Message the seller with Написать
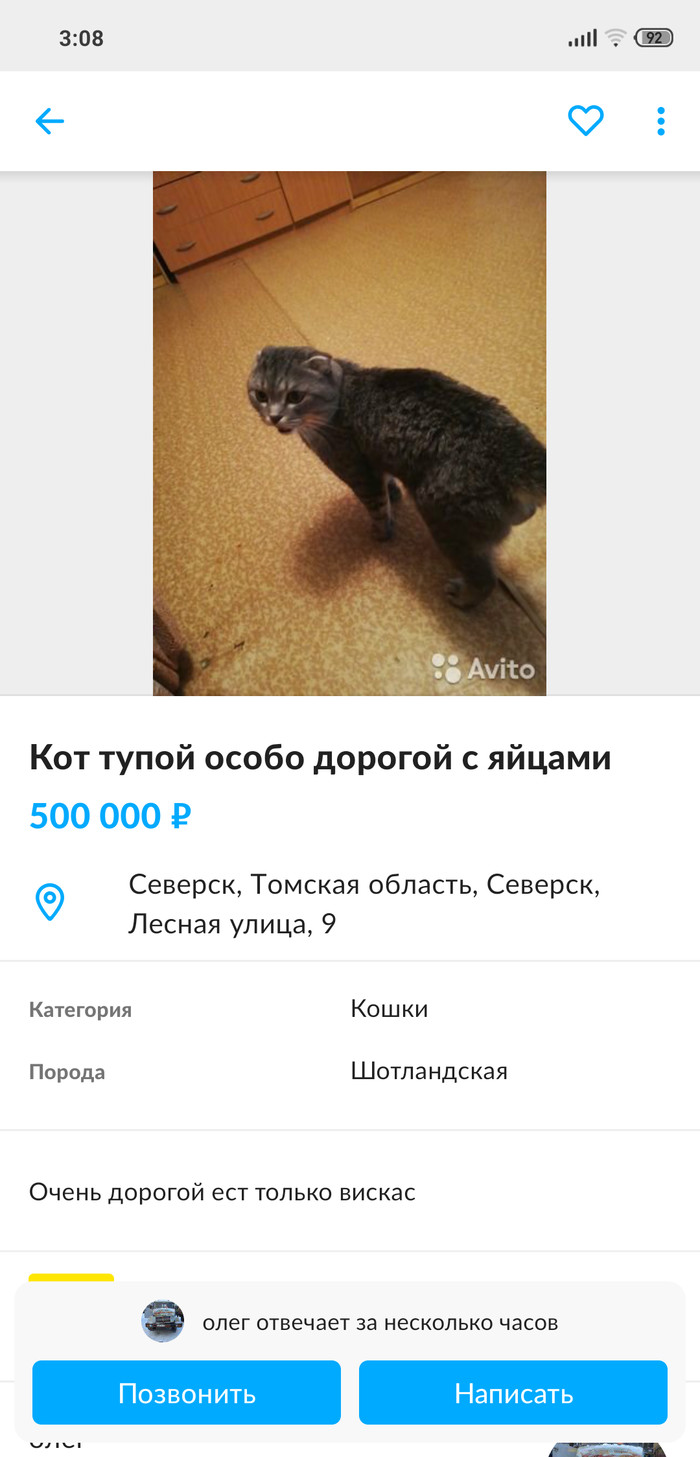This screenshot has width=700, height=1457. pyautogui.click(x=513, y=1392)
